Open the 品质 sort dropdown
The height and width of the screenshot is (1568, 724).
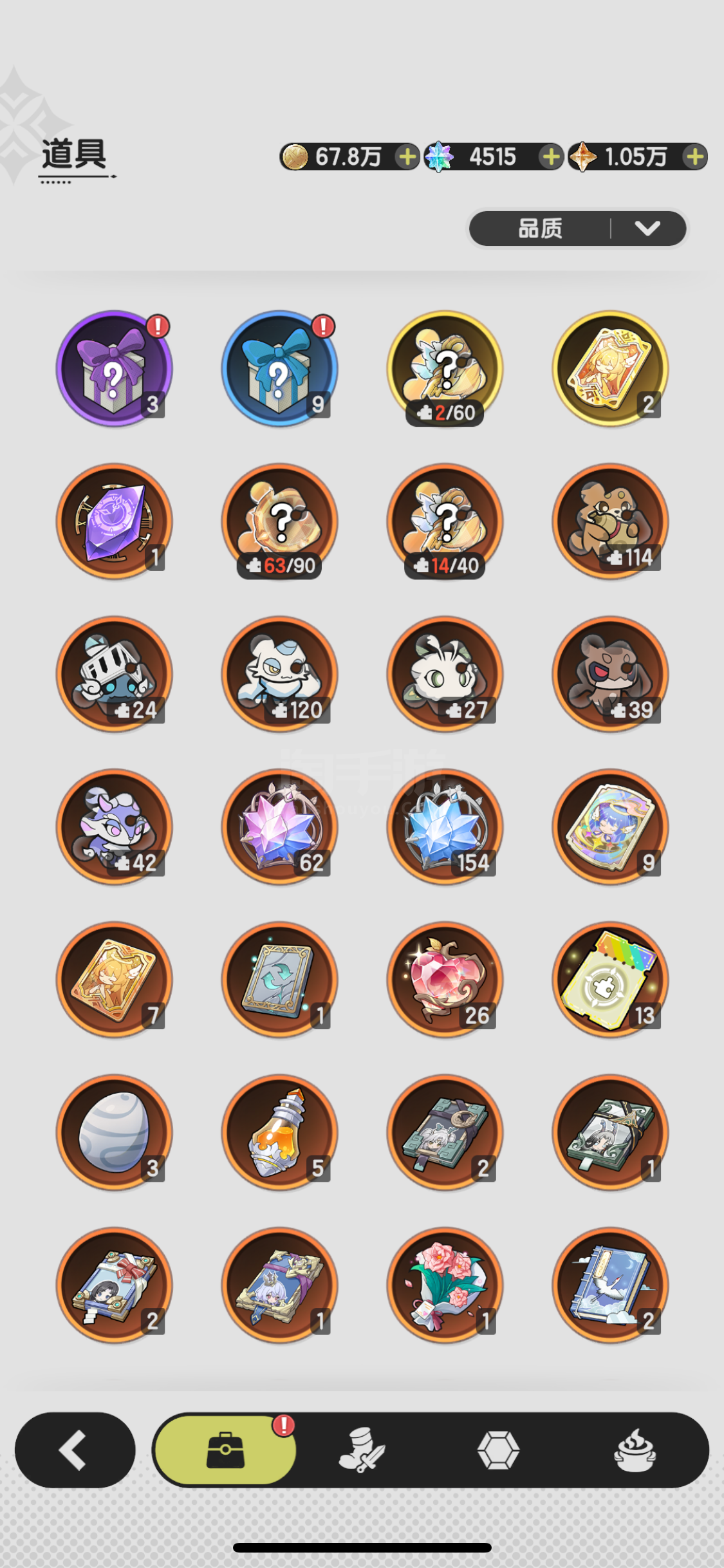point(577,228)
